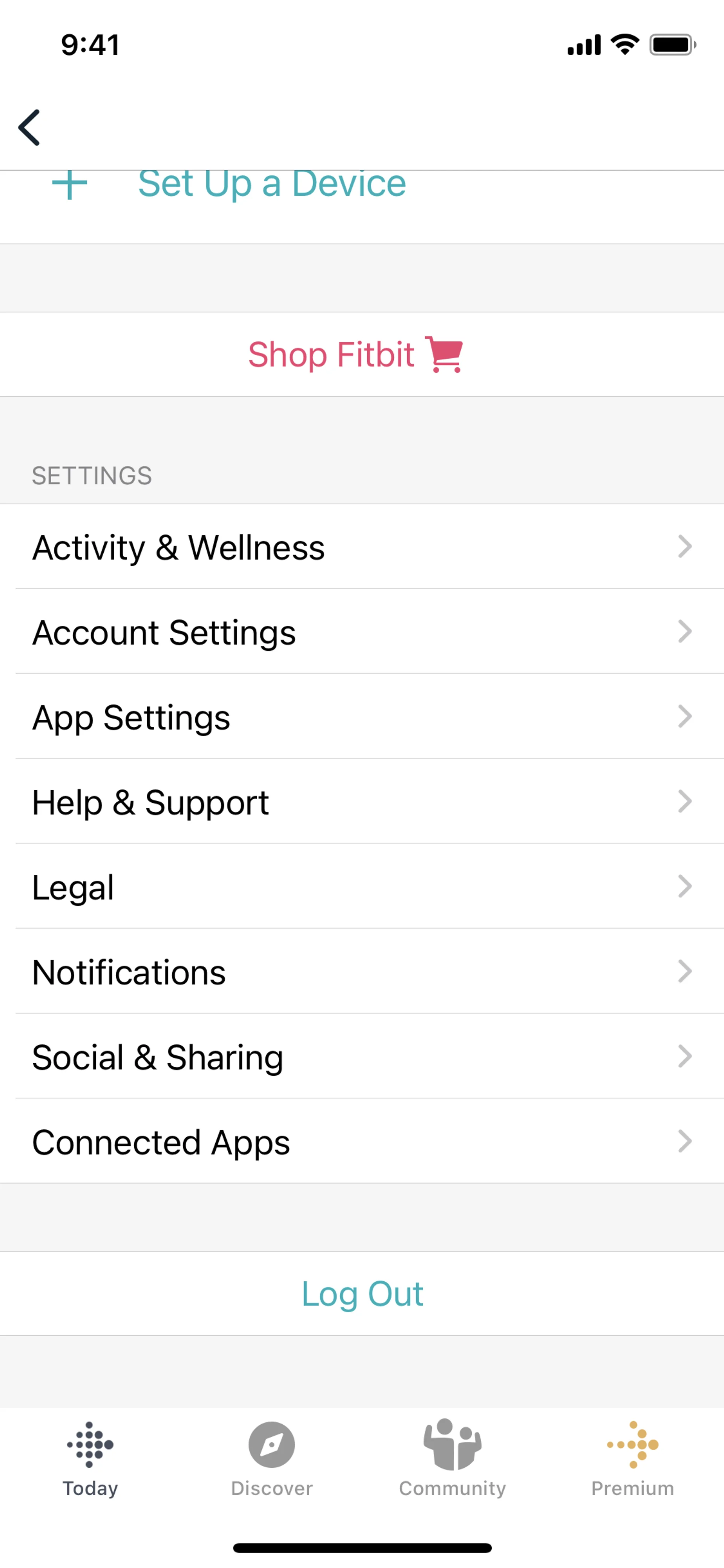Go to App Settings
This screenshot has height=1568, width=724.
pyautogui.click(x=361, y=716)
